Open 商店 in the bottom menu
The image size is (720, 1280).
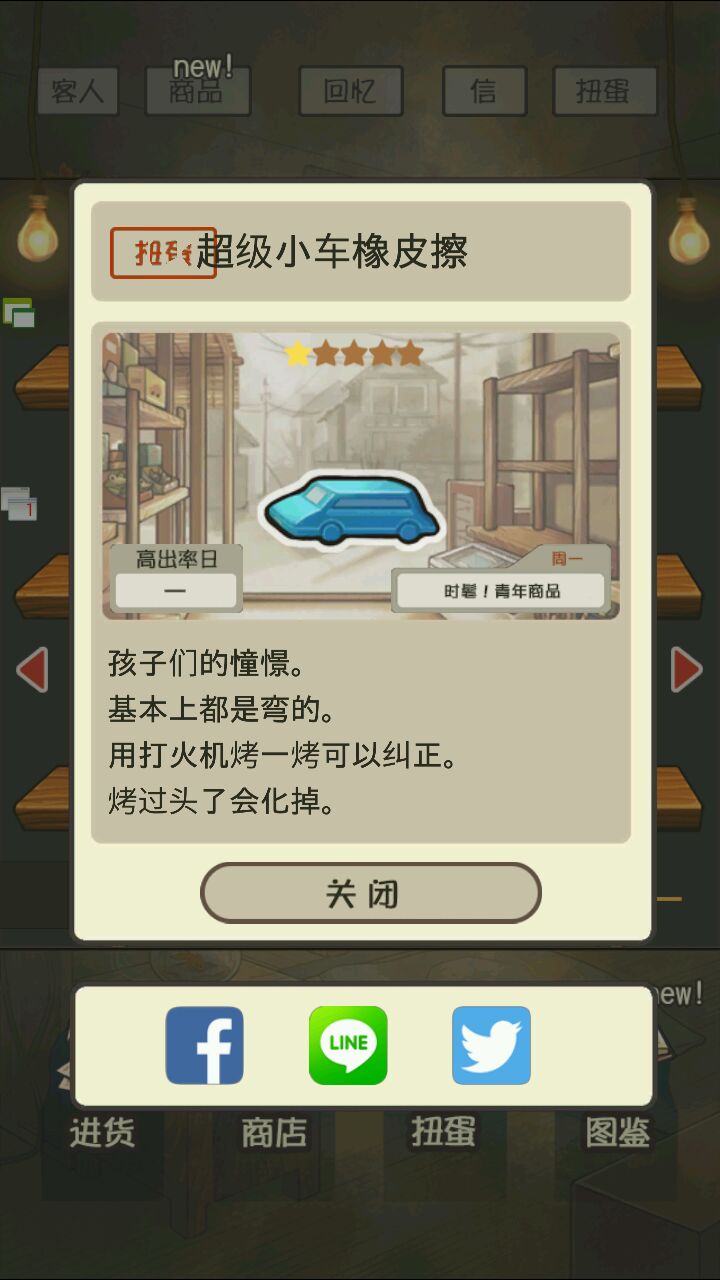tap(274, 1133)
